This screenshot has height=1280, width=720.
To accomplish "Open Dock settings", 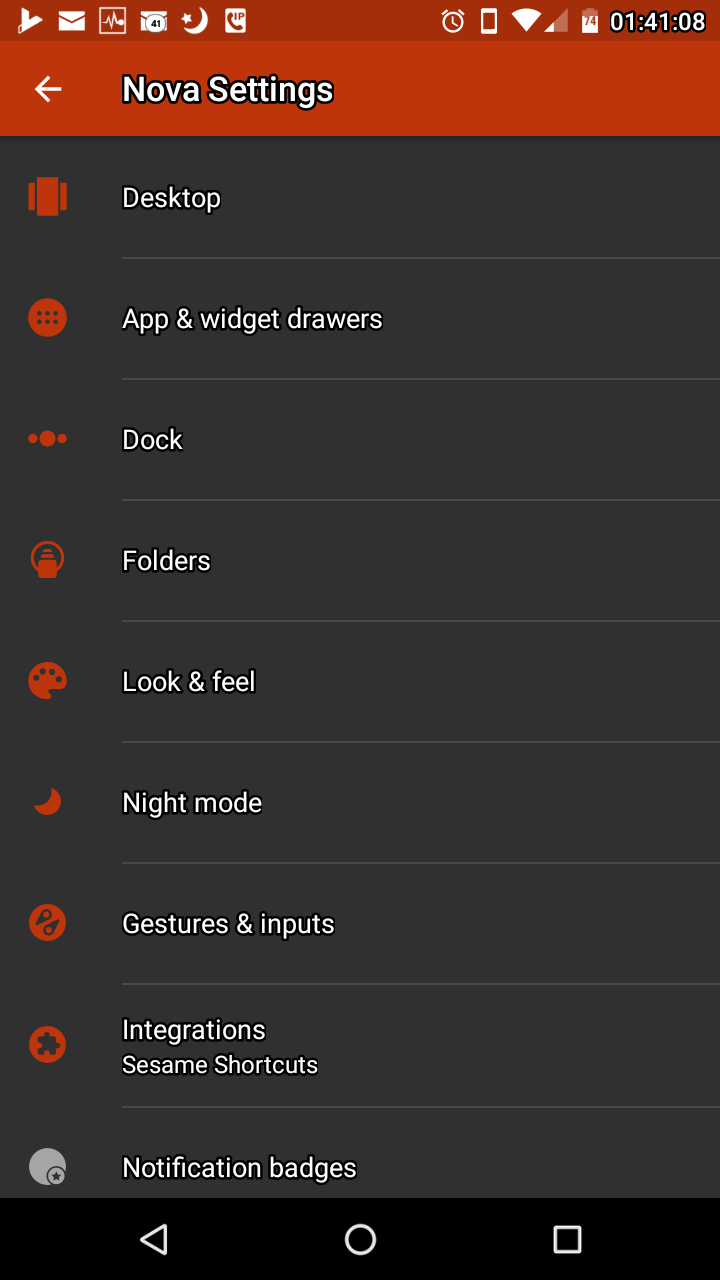I will click(x=360, y=440).
